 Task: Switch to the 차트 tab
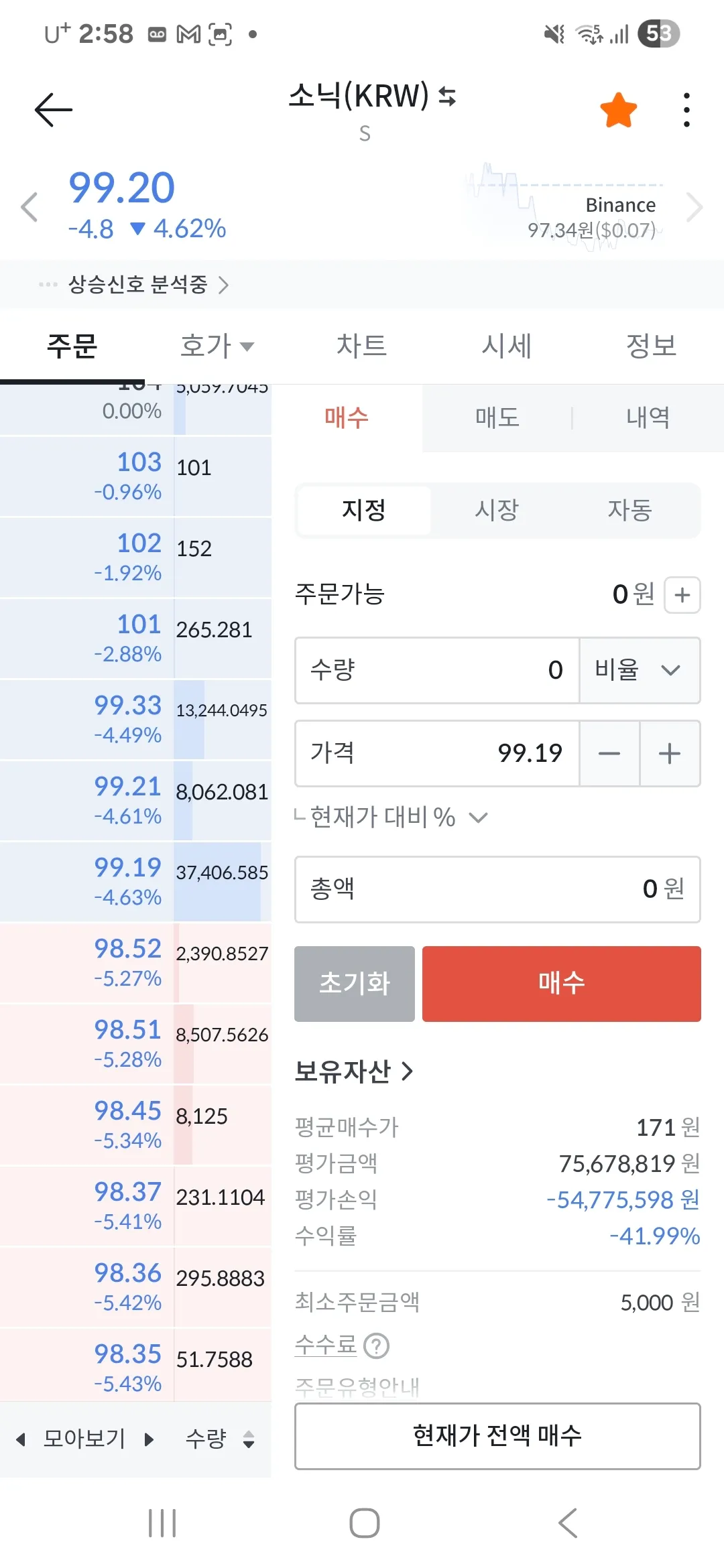[362, 346]
